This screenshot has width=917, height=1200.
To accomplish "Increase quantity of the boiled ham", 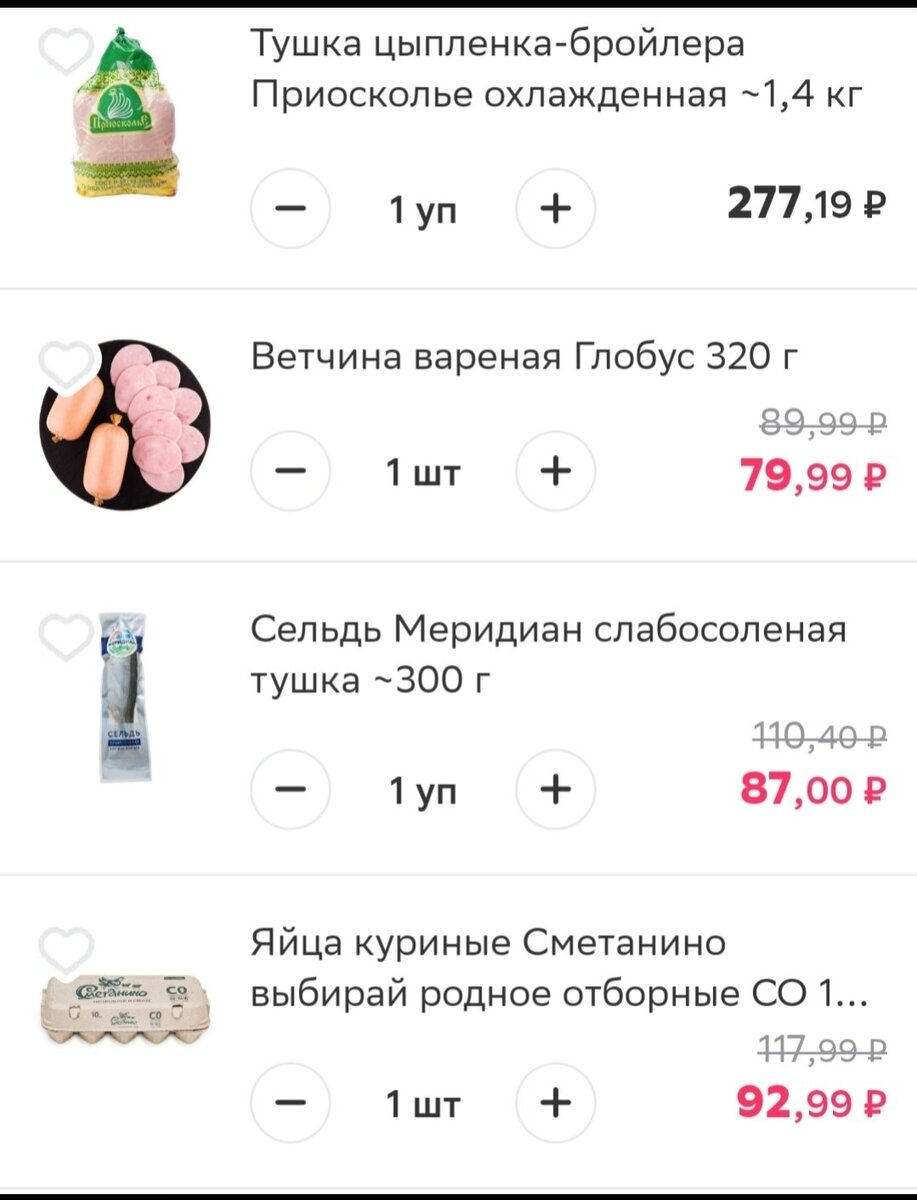I will (x=555, y=470).
